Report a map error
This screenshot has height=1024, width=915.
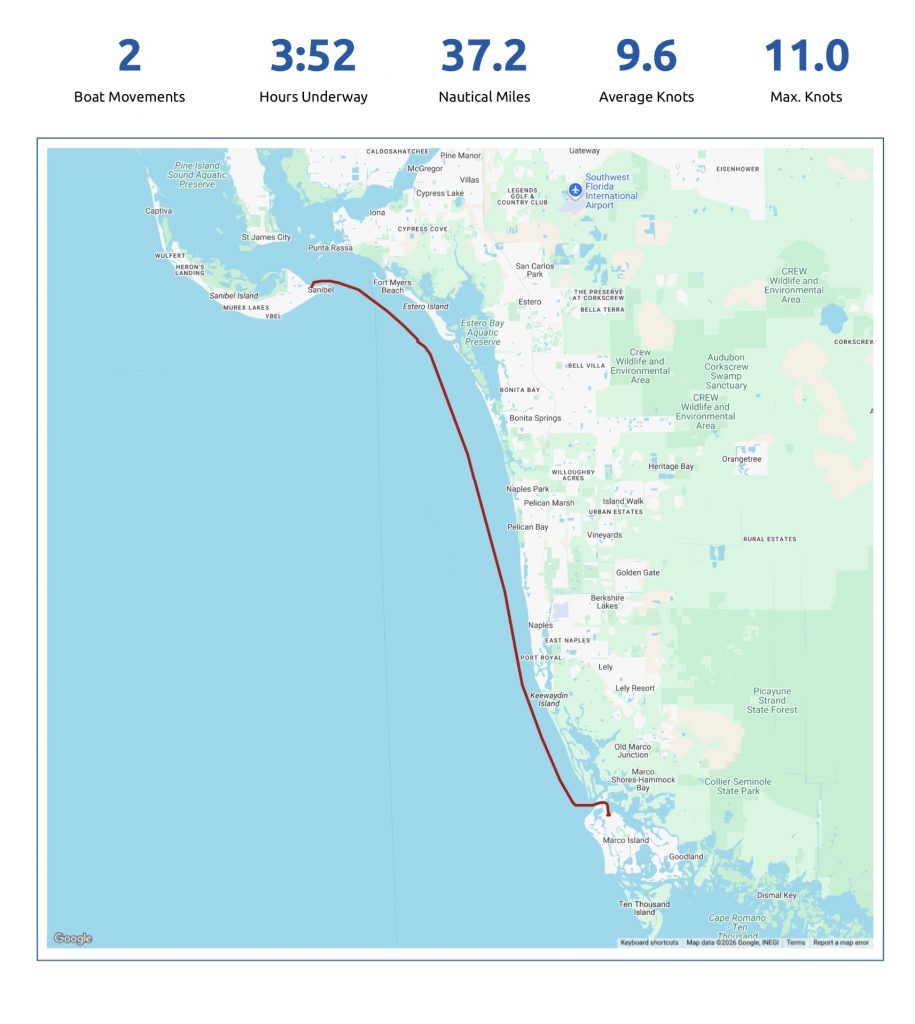click(x=840, y=942)
